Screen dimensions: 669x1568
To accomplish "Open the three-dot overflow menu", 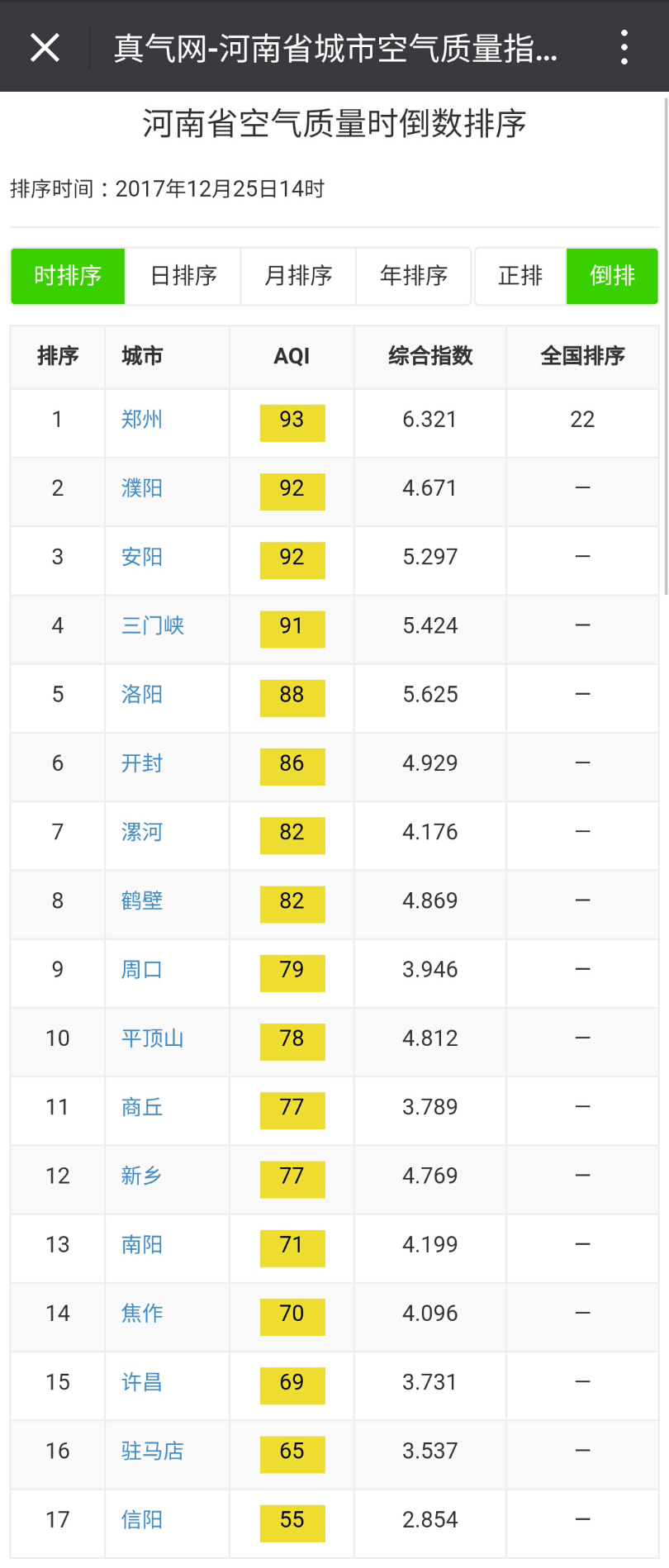I will [624, 48].
